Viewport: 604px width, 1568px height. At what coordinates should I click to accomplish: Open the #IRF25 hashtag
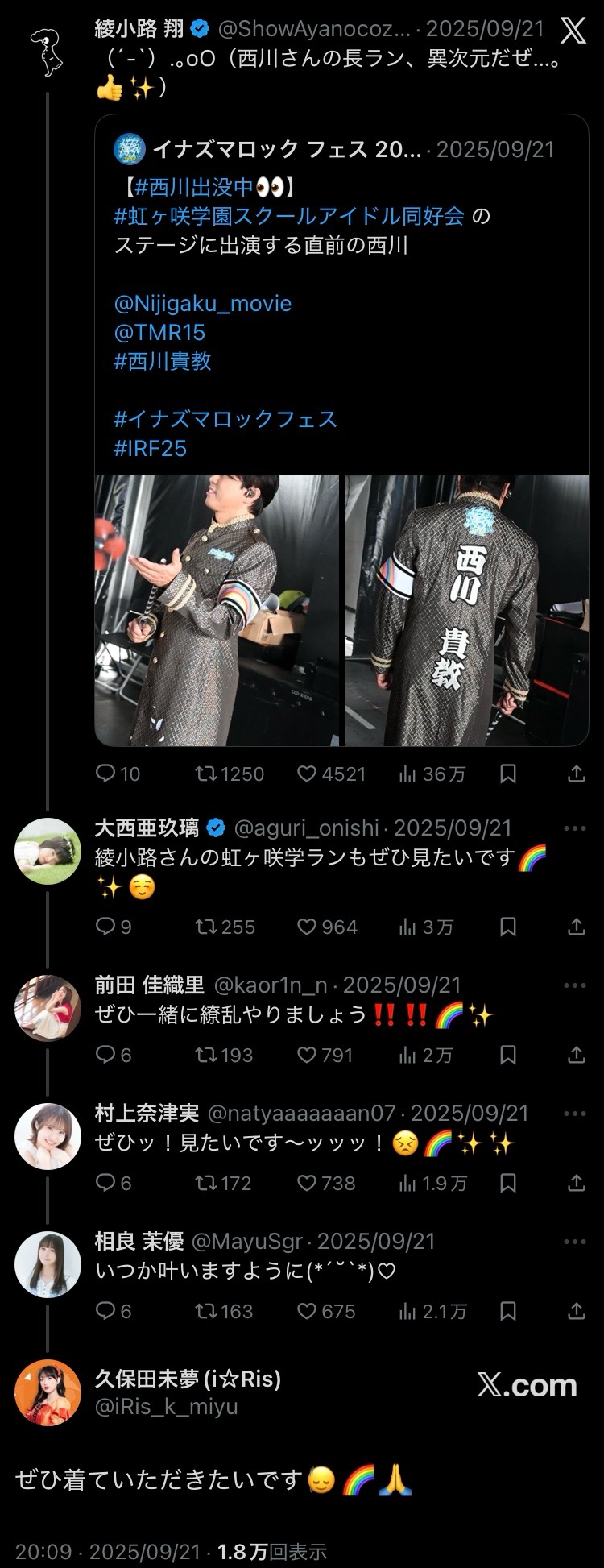coord(151,449)
